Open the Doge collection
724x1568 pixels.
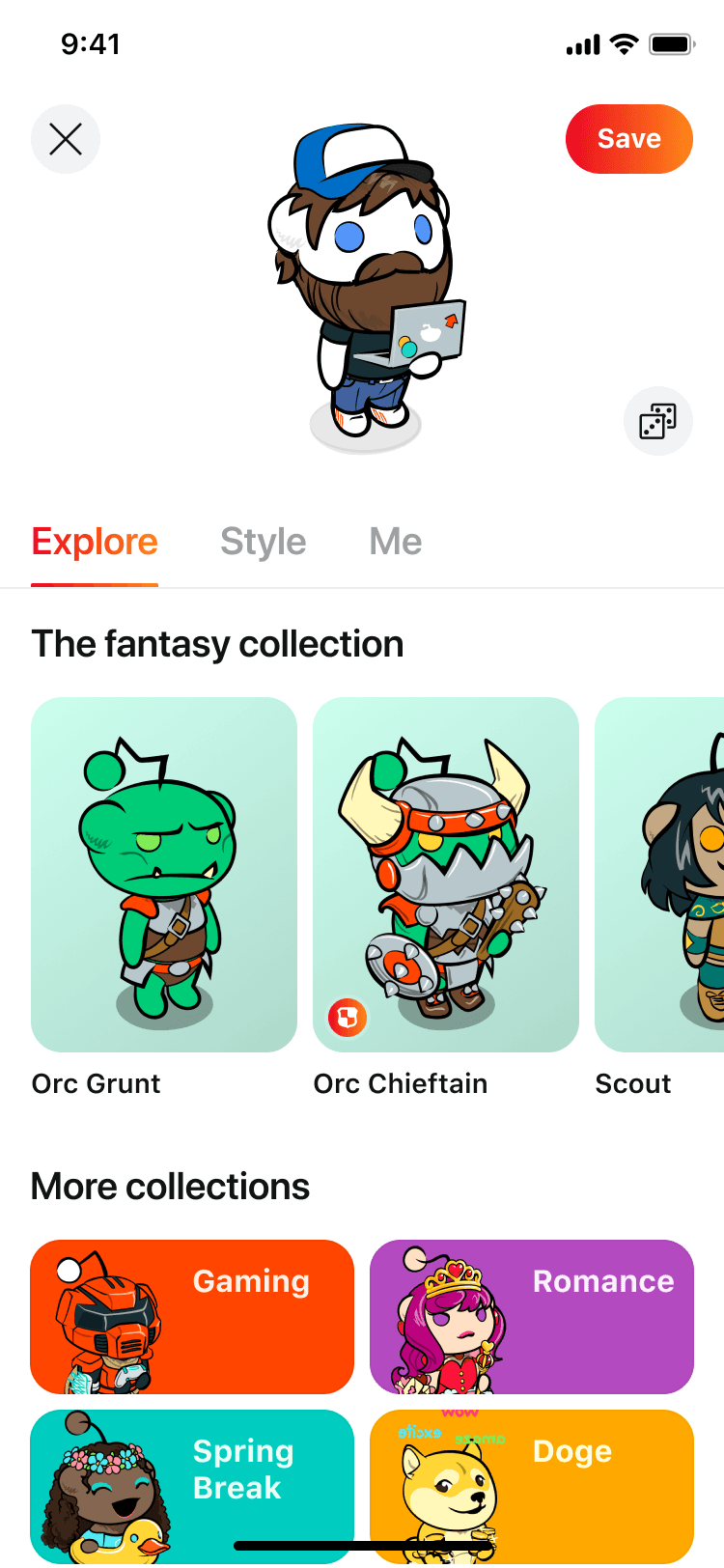532,1485
